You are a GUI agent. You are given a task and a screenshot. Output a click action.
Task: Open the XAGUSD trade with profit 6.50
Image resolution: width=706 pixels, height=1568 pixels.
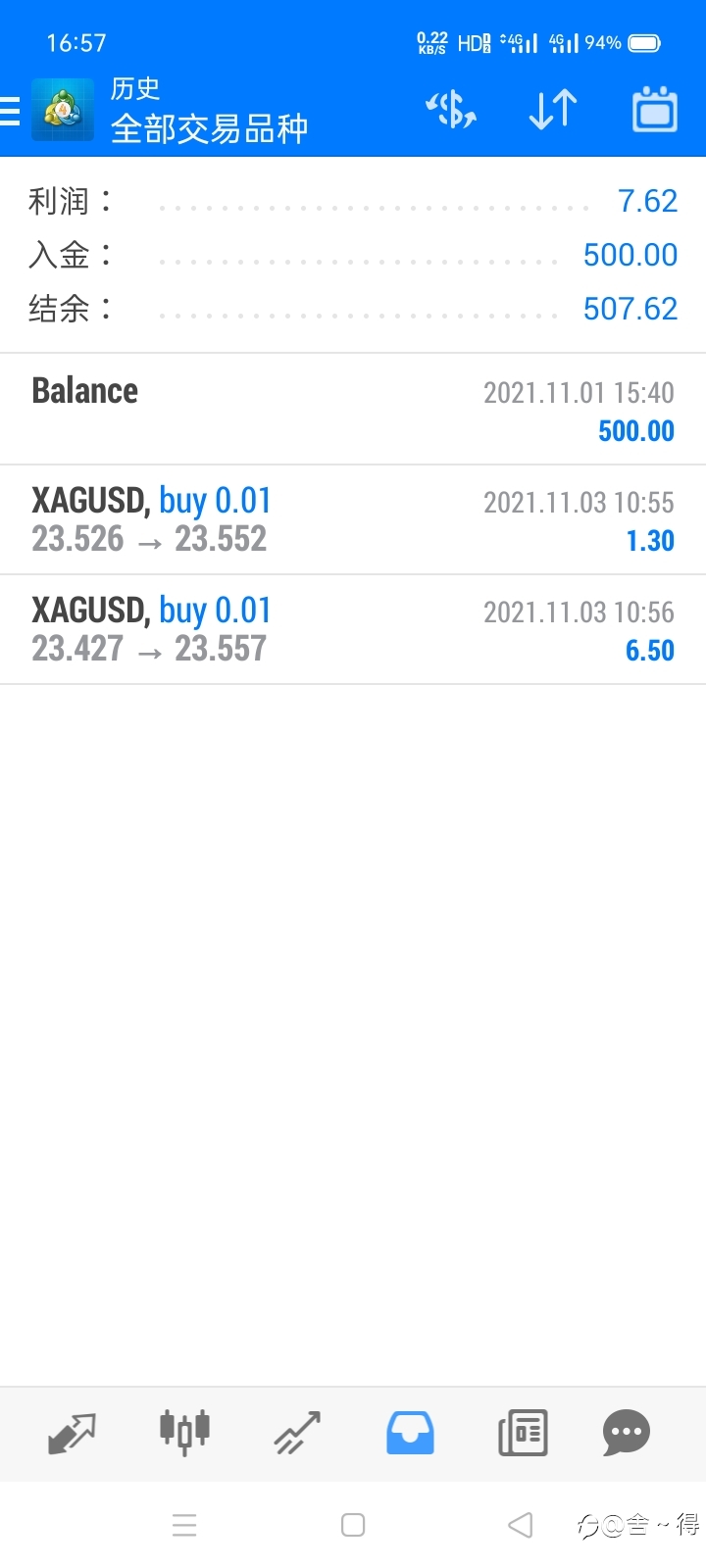click(353, 630)
